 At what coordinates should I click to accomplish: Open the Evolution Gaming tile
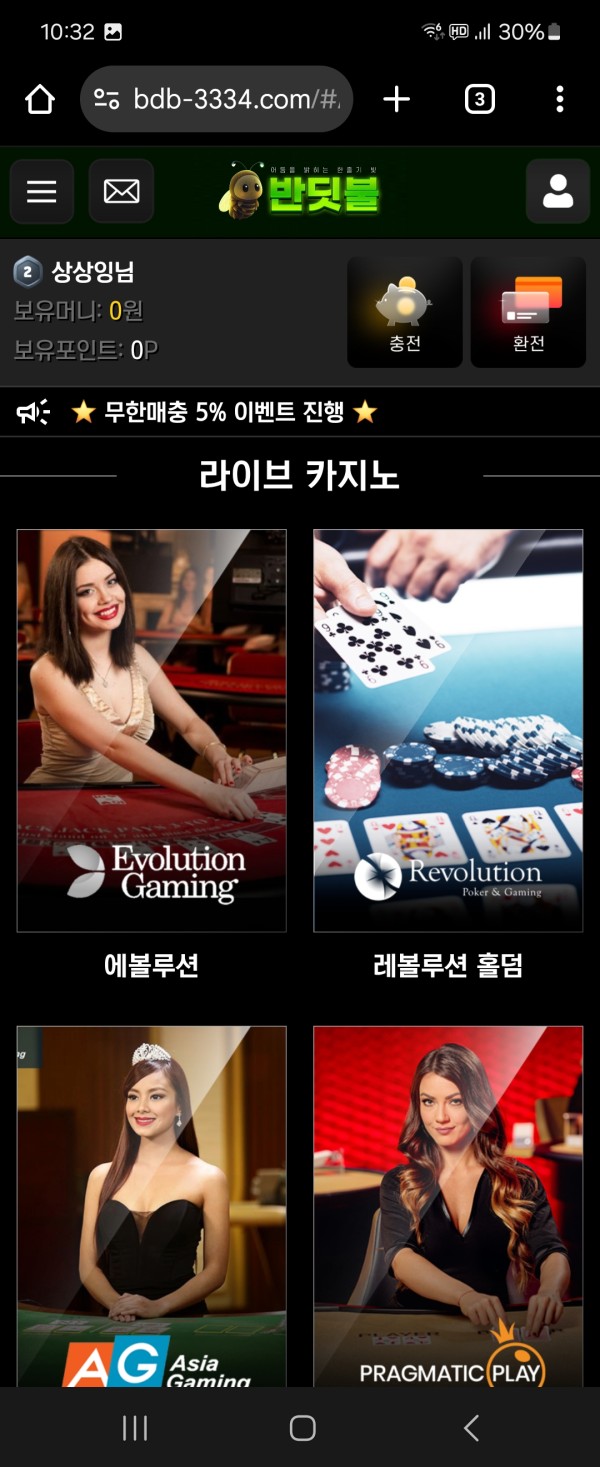click(152, 730)
